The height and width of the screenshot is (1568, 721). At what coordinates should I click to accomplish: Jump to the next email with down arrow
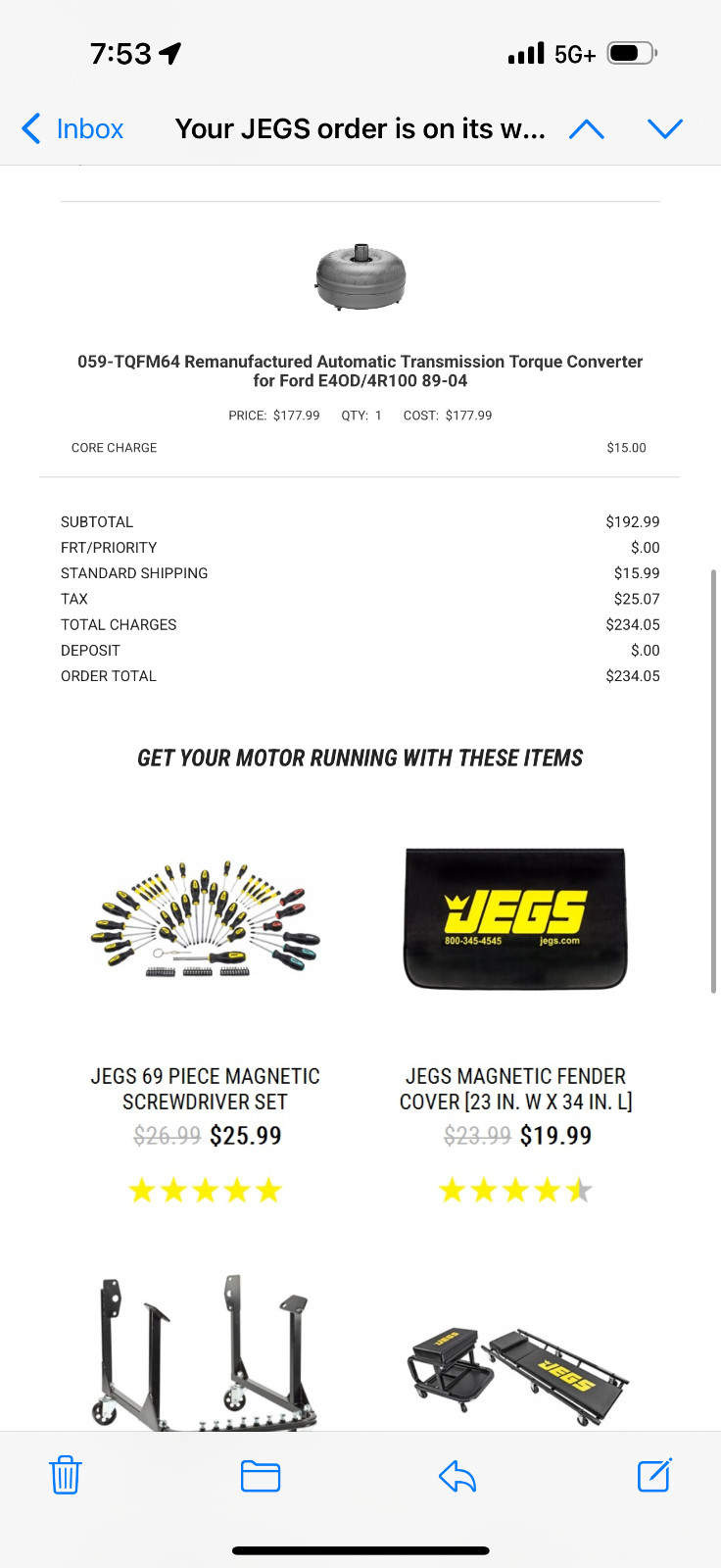click(x=665, y=128)
